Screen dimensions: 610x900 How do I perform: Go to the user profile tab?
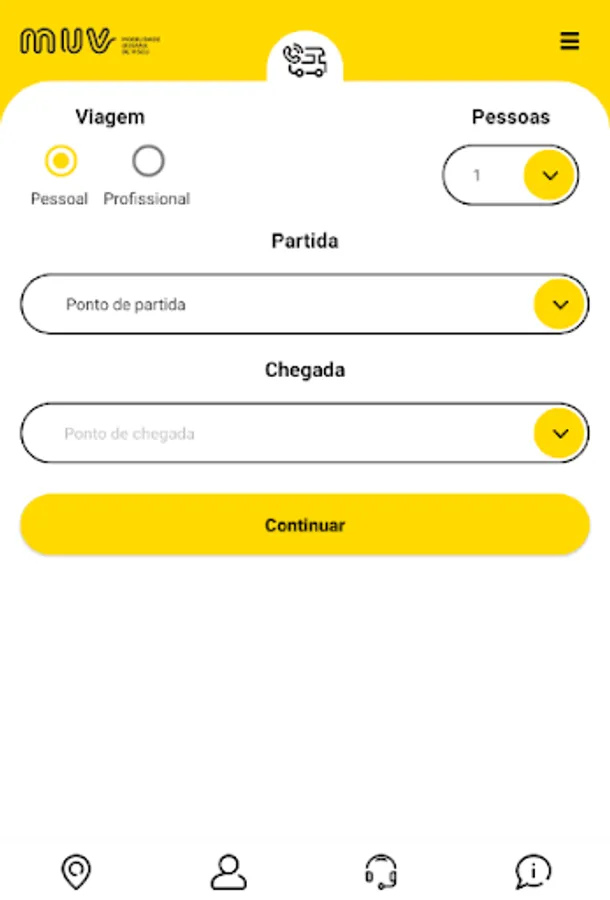point(228,871)
